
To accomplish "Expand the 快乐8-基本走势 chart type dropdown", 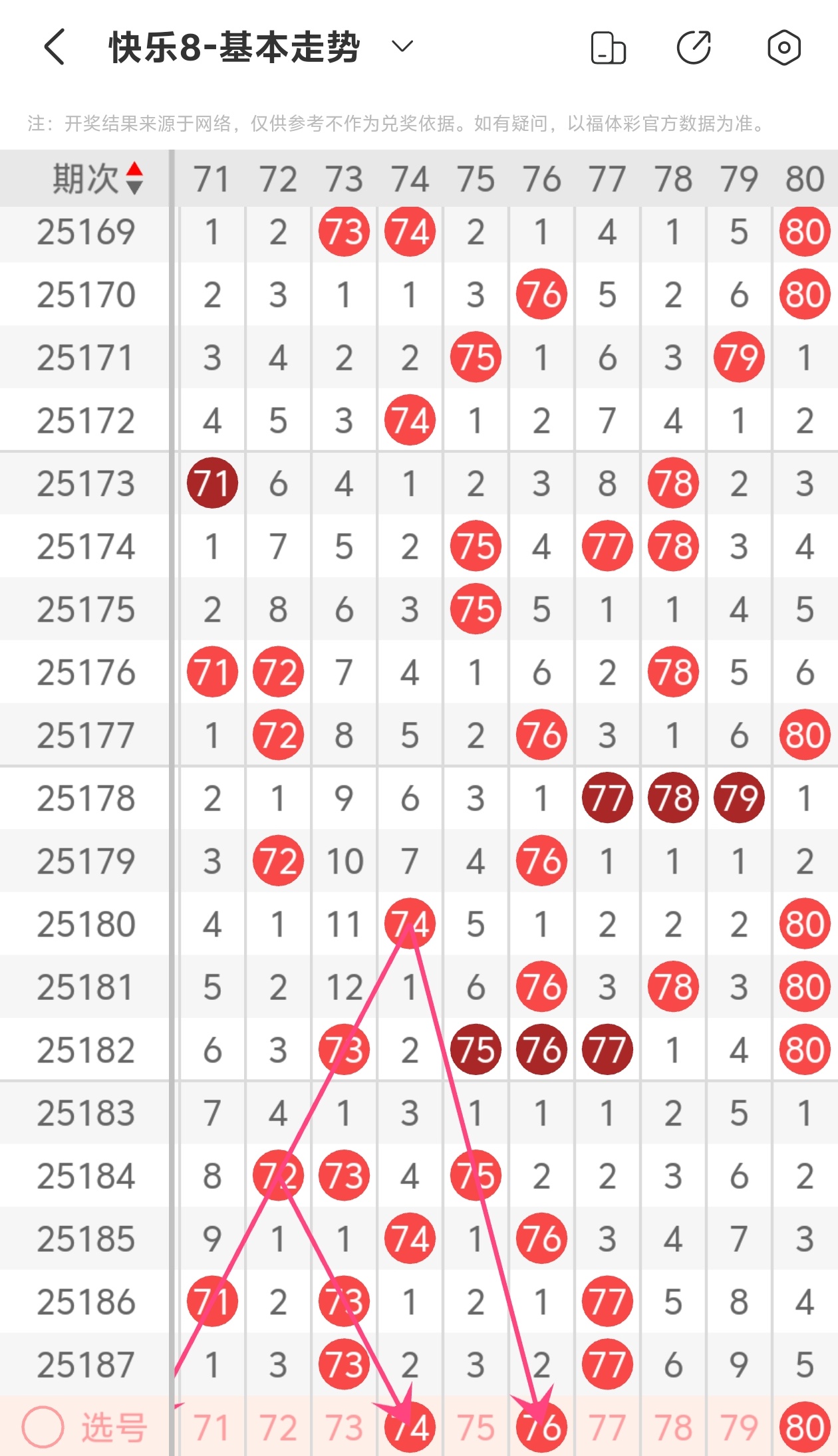I will tap(403, 47).
